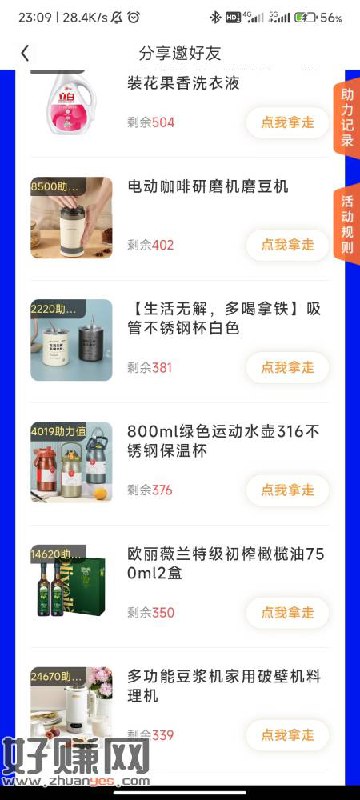Viewport: 360px width, 800px height.
Task: Open the 活动规则 side tab
Action: click(347, 223)
